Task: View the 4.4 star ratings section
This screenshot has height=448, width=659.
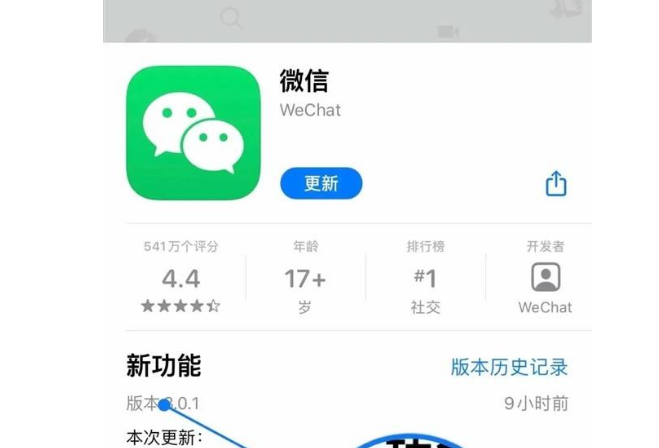Action: pyautogui.click(x=180, y=279)
